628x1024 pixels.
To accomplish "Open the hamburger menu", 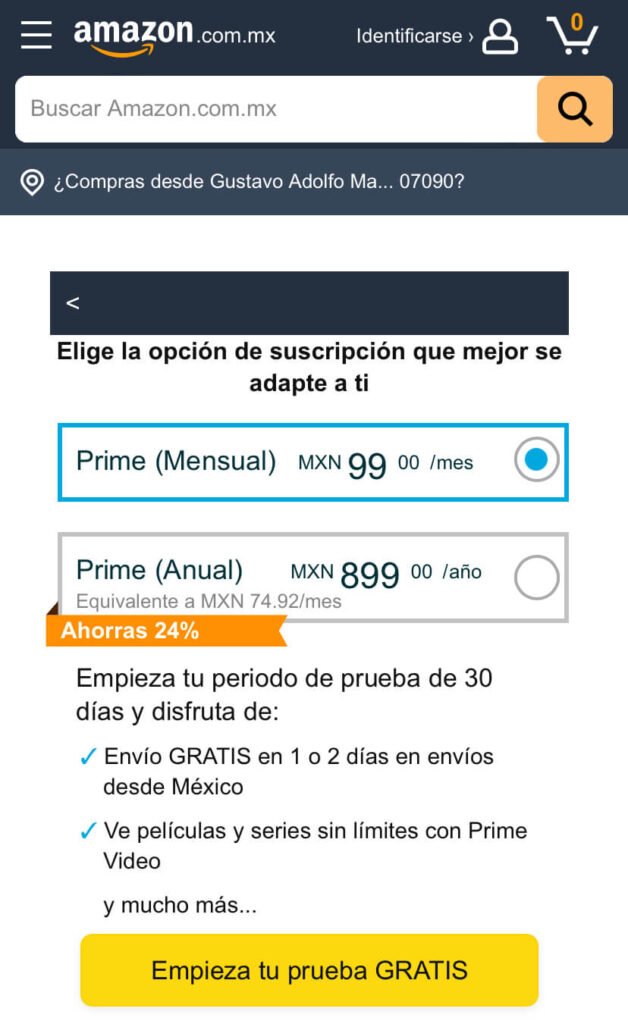I will click(x=36, y=35).
